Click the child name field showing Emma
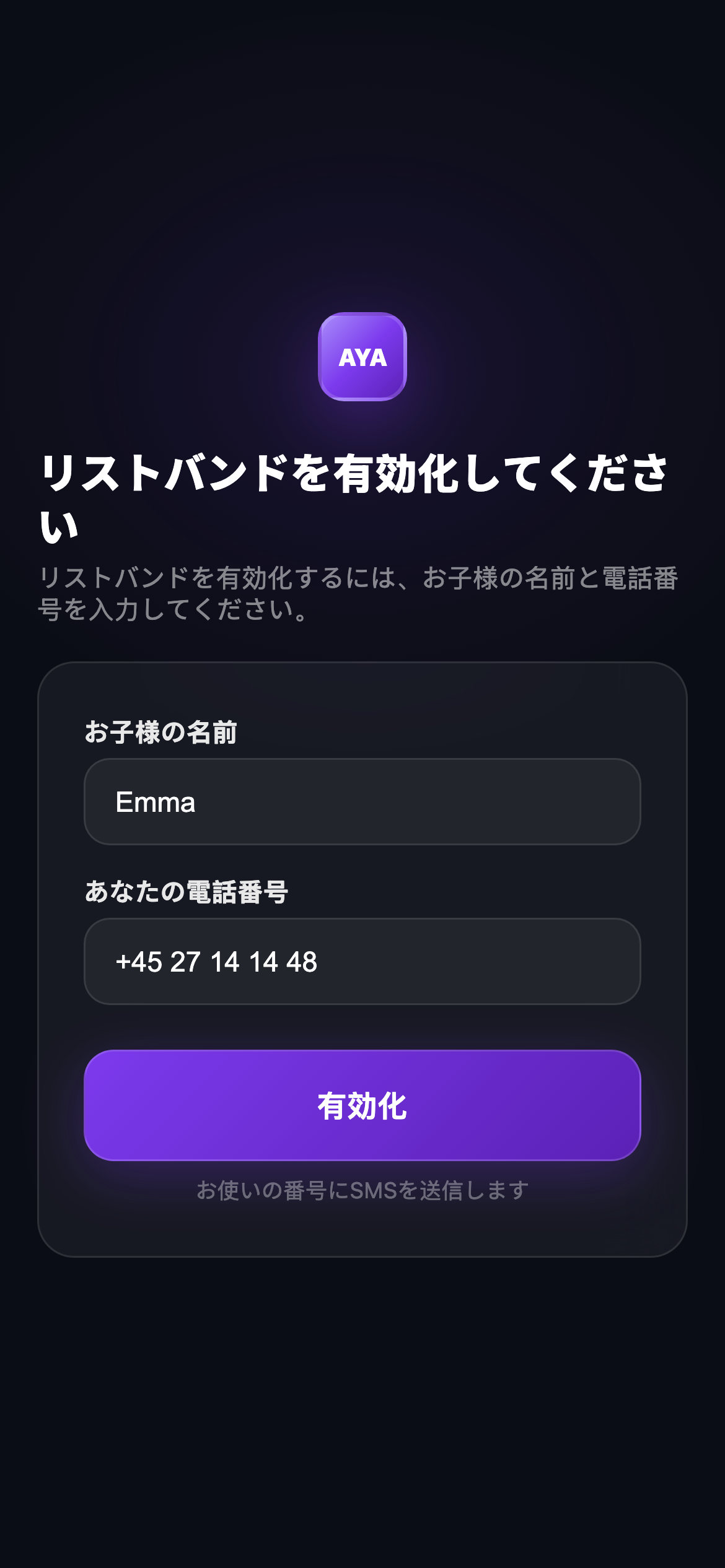Screen dimensions: 725x1568 point(362,802)
